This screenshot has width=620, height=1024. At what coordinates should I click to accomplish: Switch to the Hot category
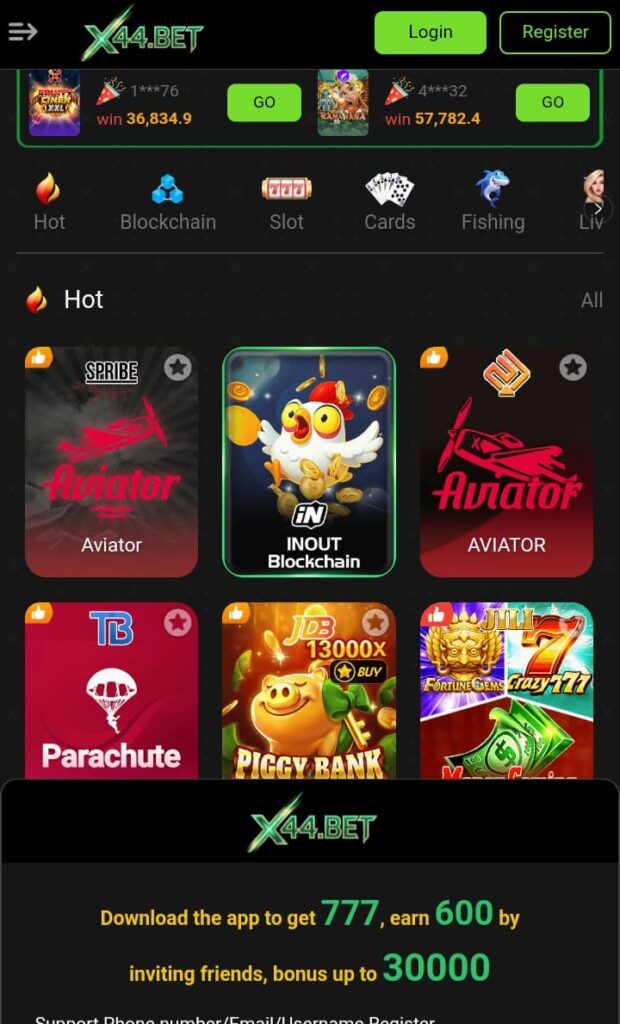[x=48, y=201]
